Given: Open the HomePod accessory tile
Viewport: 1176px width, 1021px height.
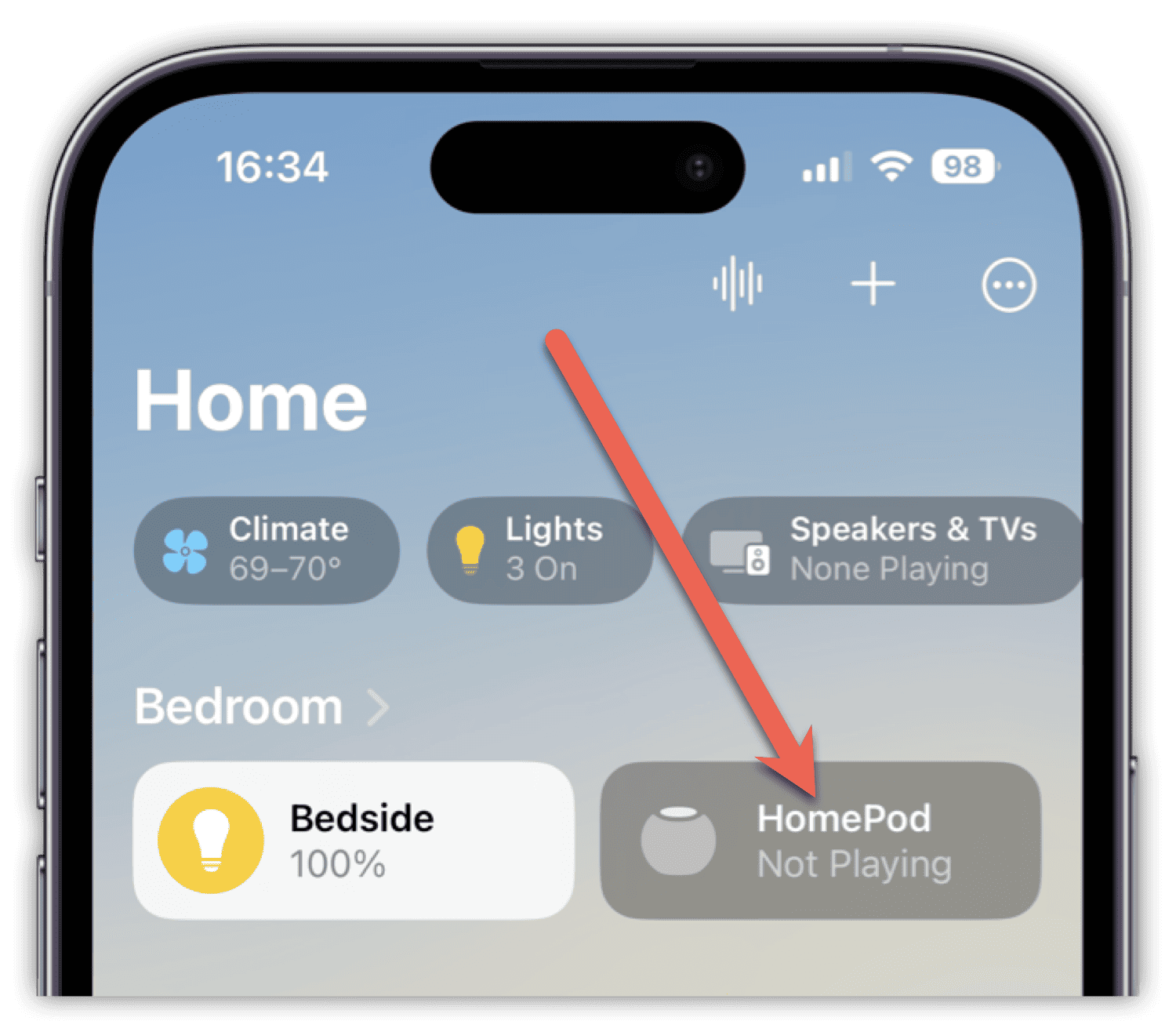Looking at the screenshot, I should click(820, 840).
